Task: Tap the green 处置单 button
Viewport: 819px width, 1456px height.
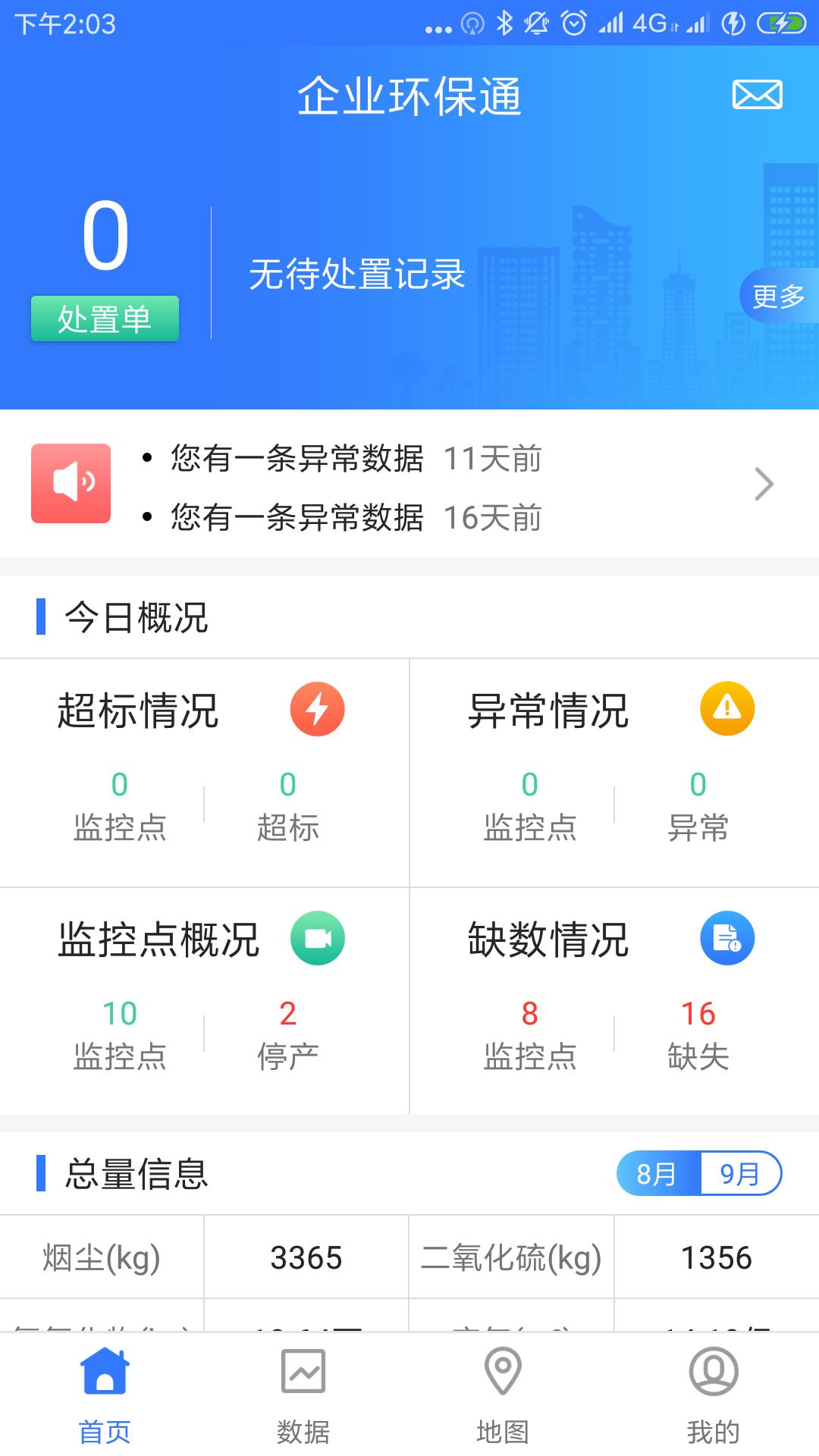Action: pyautogui.click(x=105, y=318)
